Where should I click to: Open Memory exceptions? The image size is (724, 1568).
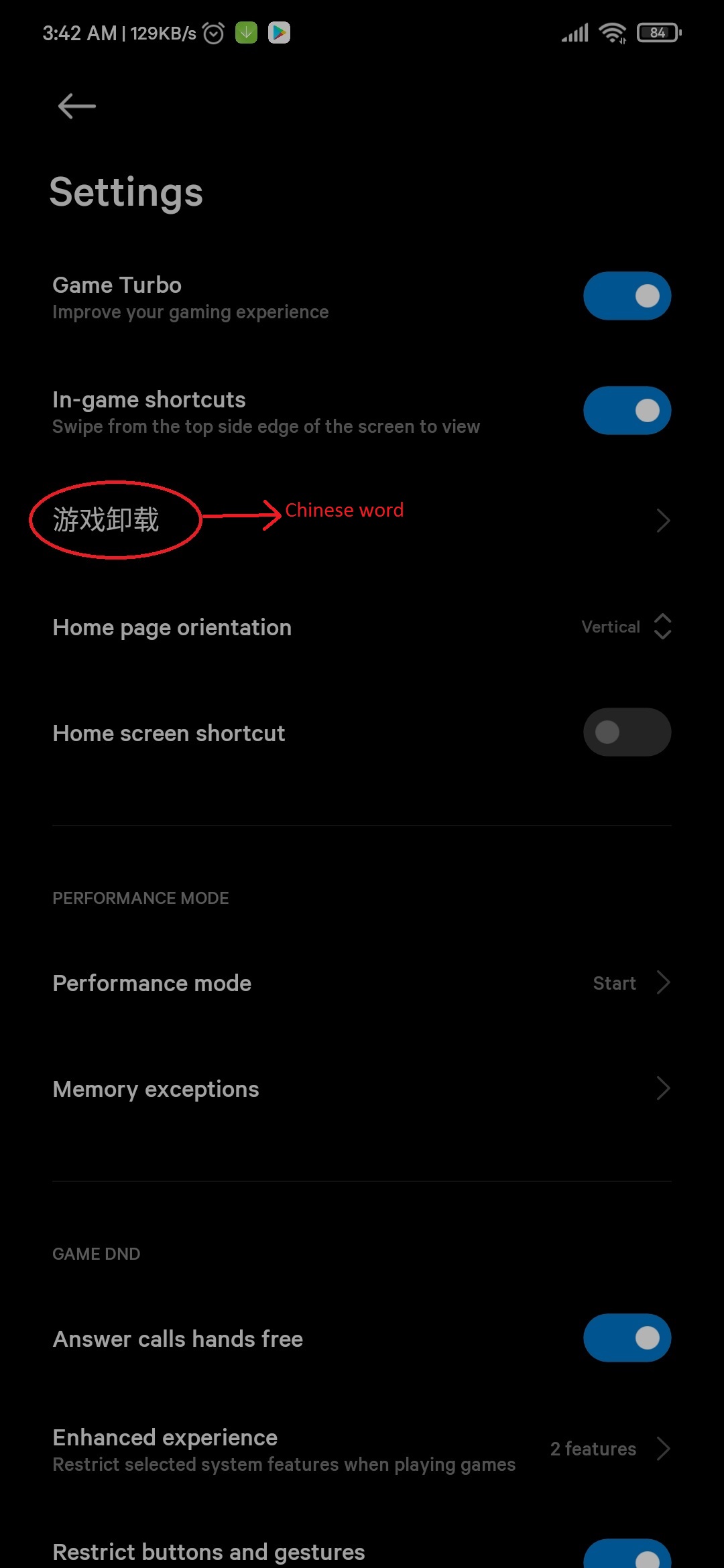[362, 1089]
